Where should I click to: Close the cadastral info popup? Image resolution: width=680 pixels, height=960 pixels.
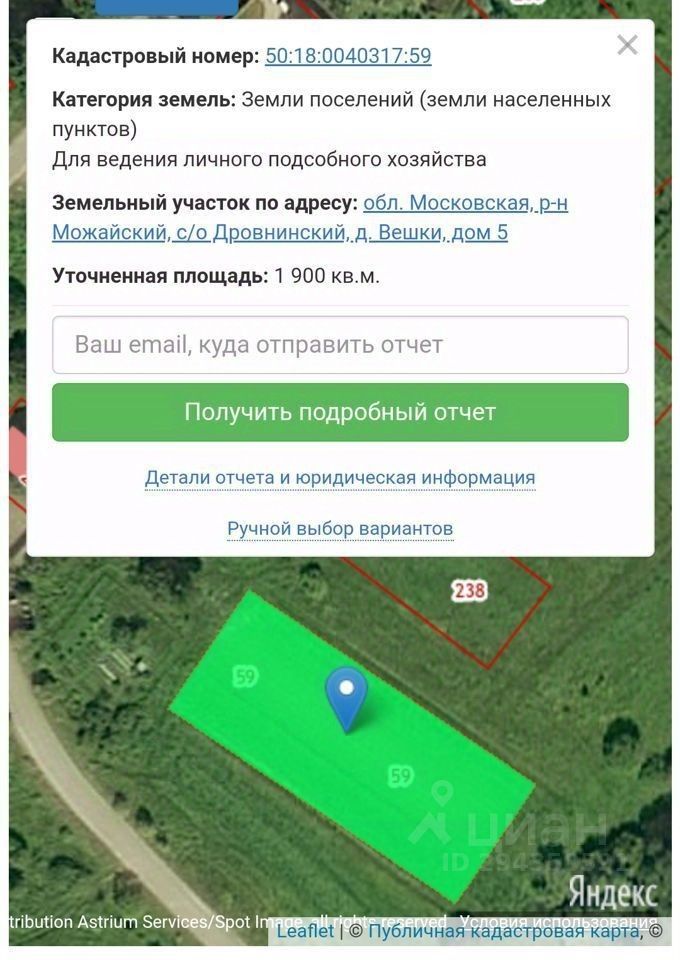pos(627,45)
